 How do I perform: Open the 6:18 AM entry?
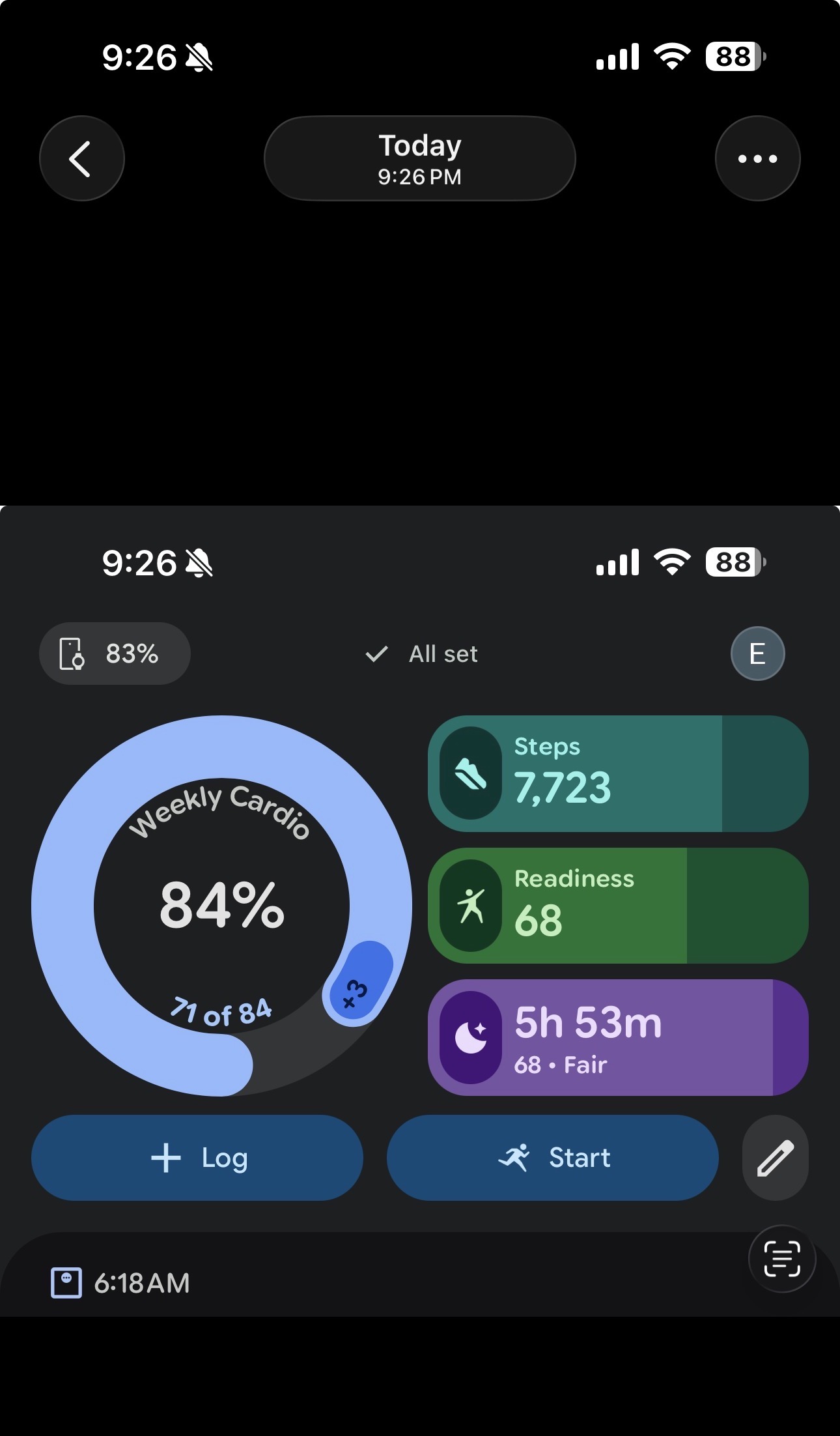click(x=121, y=1283)
